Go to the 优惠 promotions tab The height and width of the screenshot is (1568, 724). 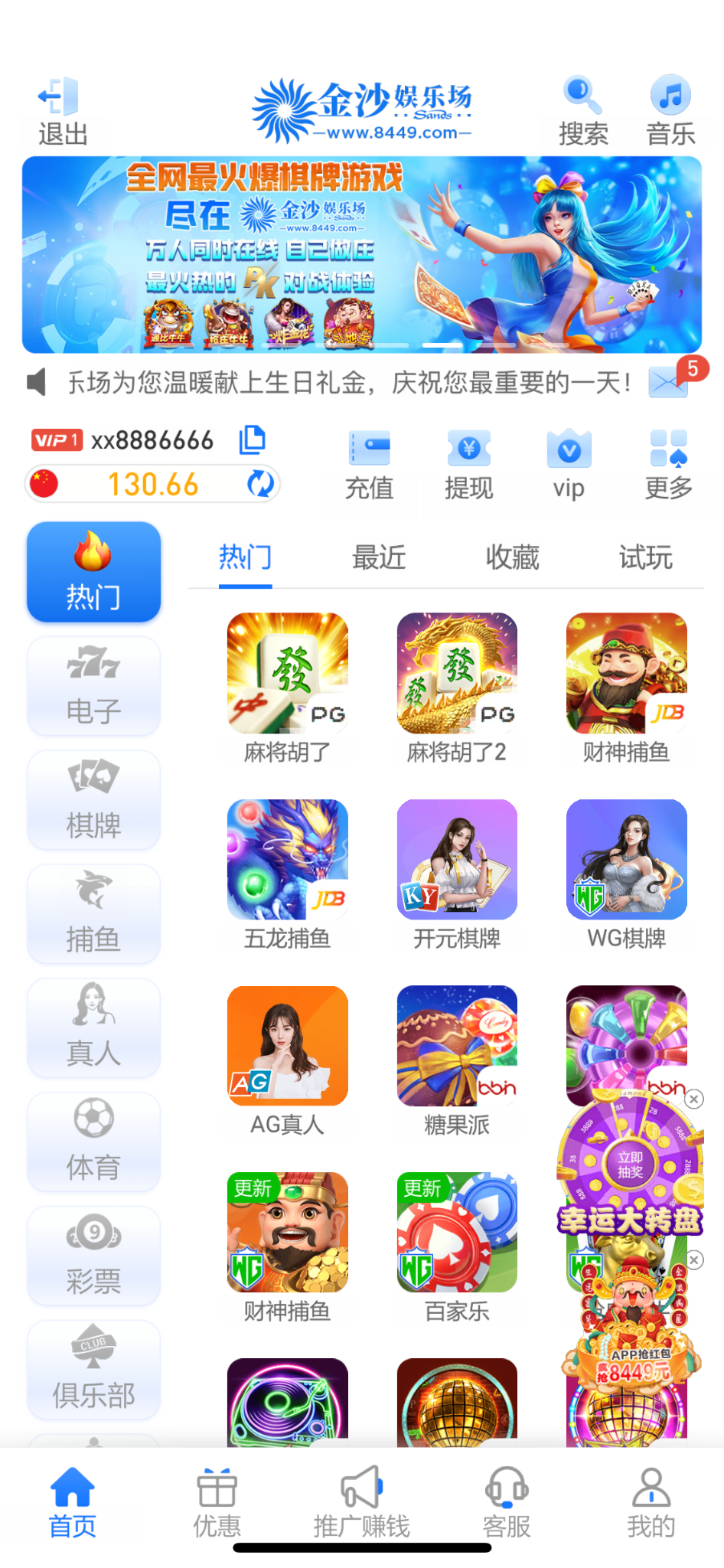(217, 1502)
